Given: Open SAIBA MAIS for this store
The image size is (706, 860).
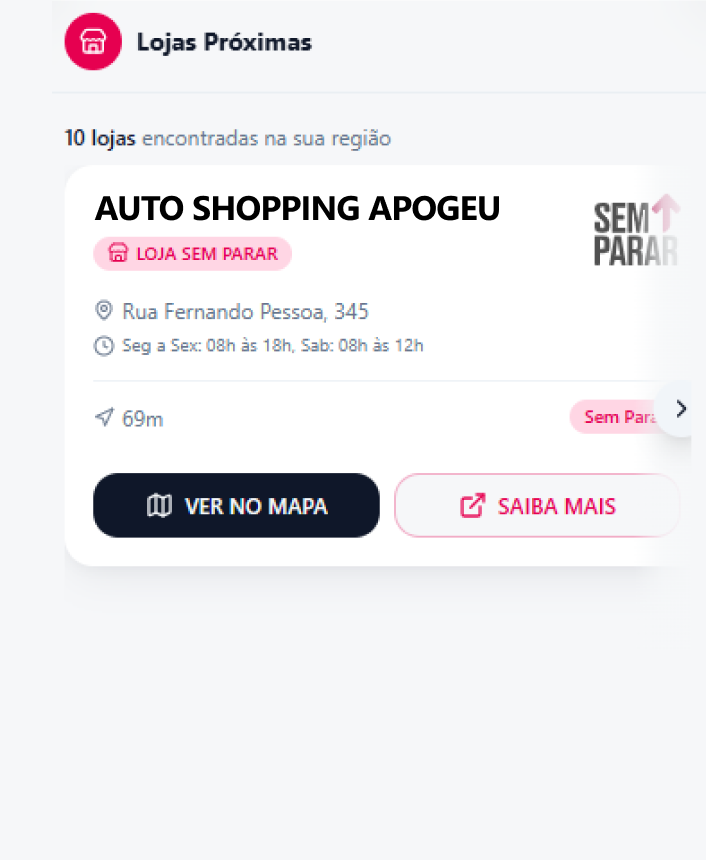Looking at the screenshot, I should [x=537, y=506].
